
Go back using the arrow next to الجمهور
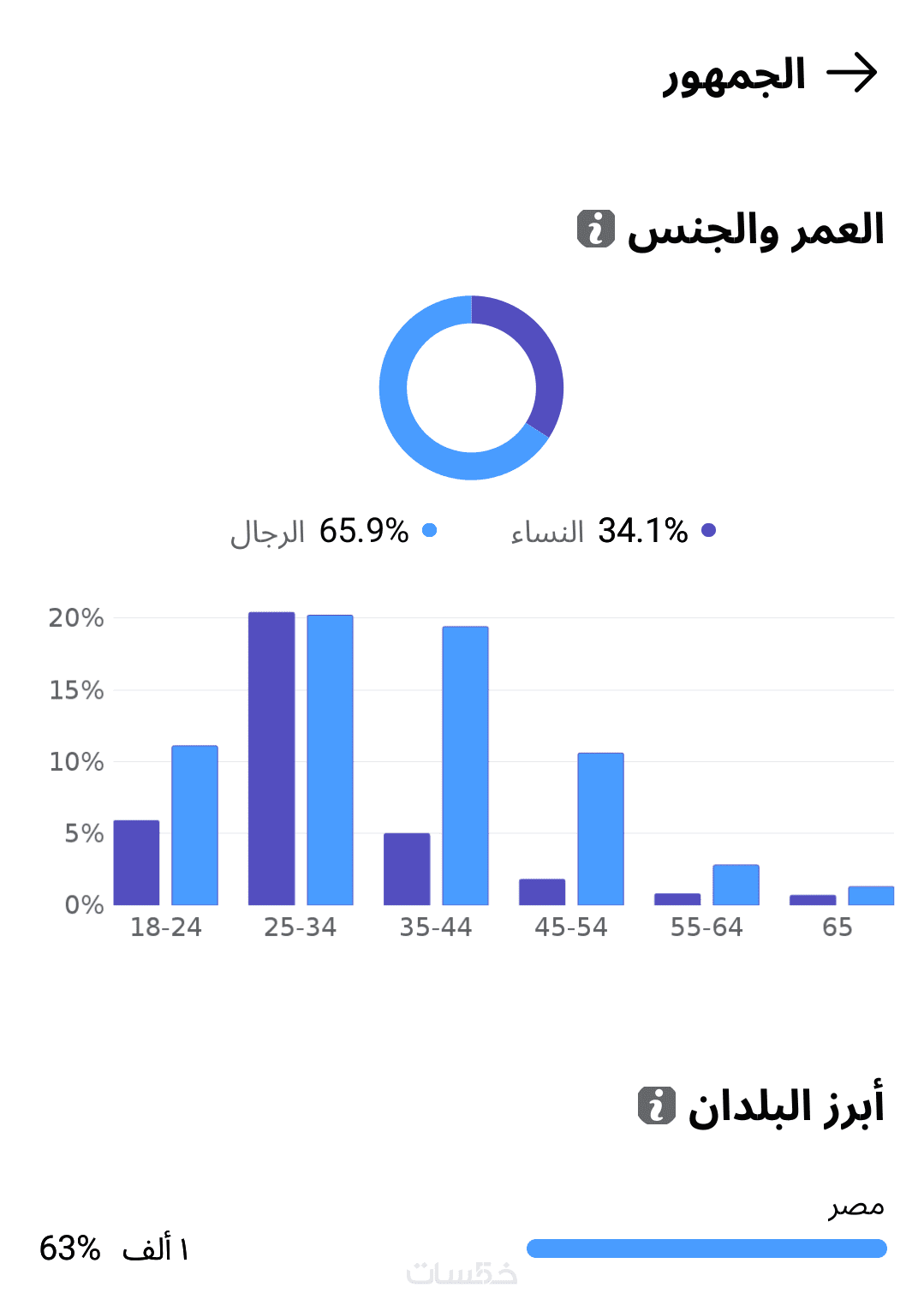[852, 73]
